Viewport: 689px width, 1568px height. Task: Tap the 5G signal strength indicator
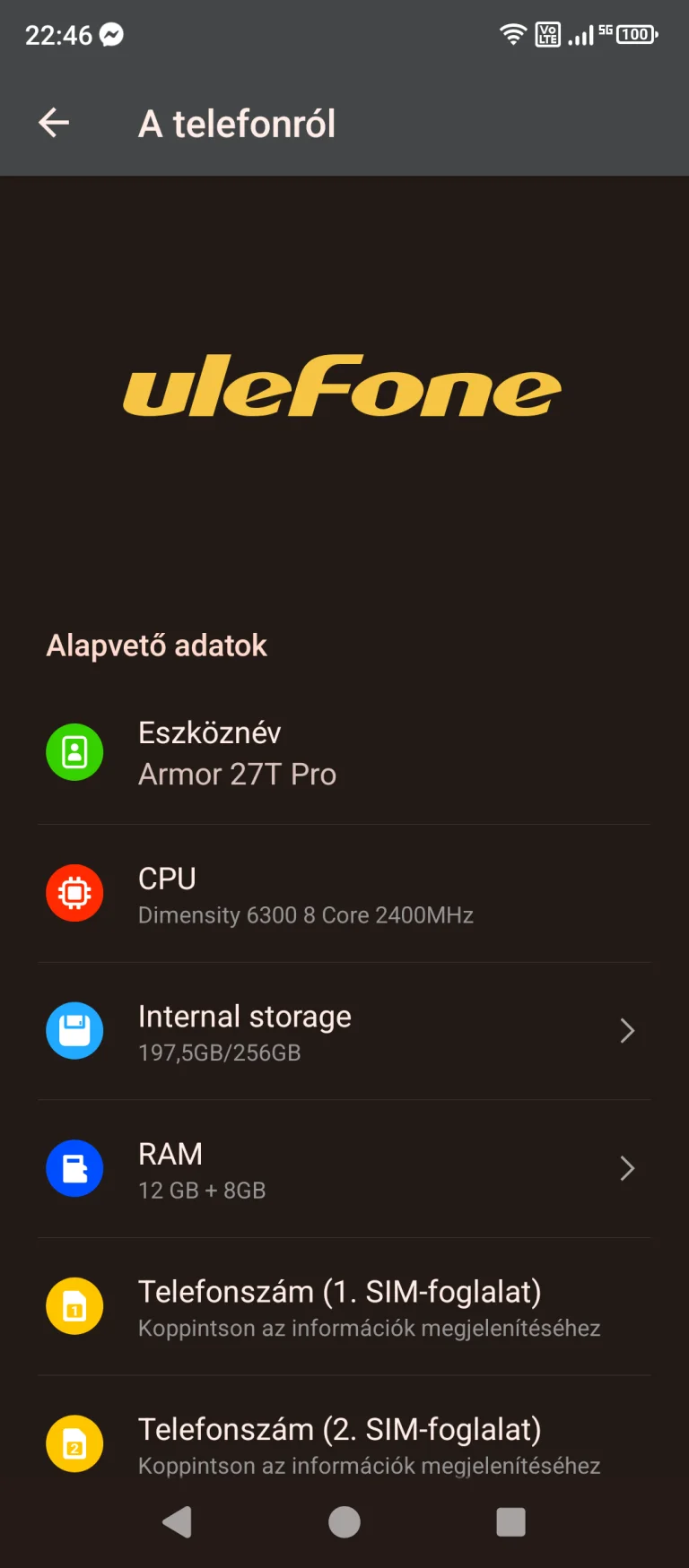click(x=584, y=35)
